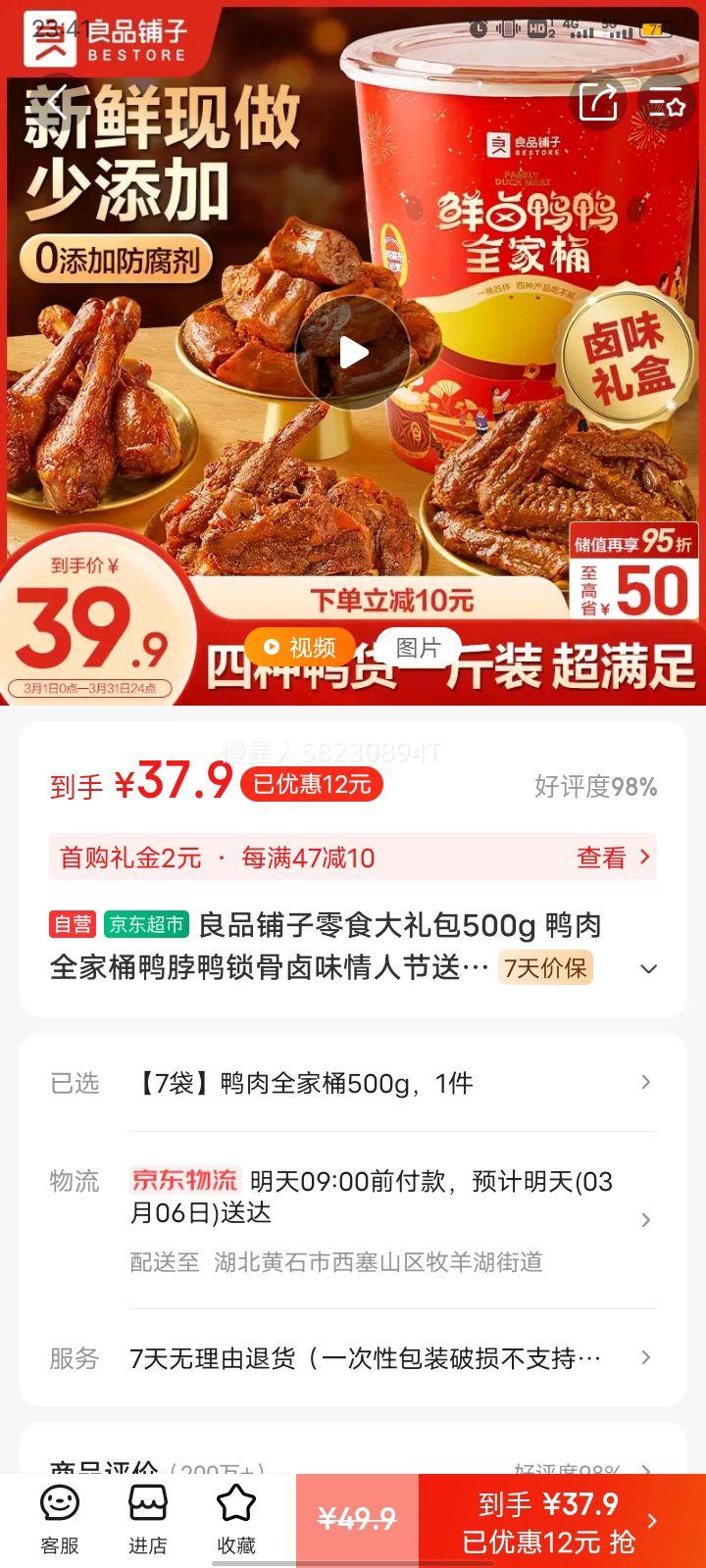The image size is (706, 1568).
Task: Open the top-right more options icon
Action: tap(665, 101)
